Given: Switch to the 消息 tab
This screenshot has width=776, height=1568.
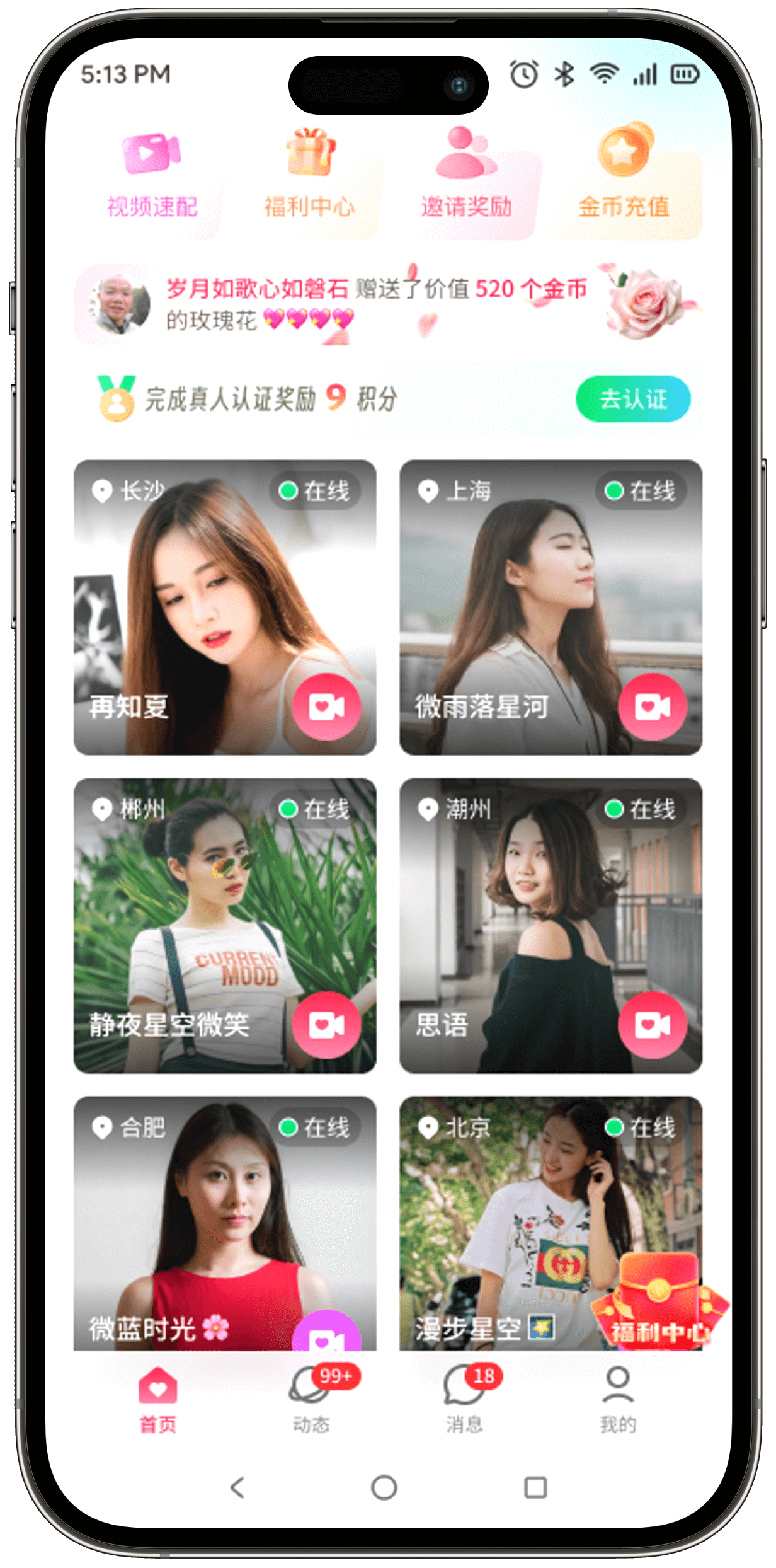Looking at the screenshot, I should click(465, 1400).
